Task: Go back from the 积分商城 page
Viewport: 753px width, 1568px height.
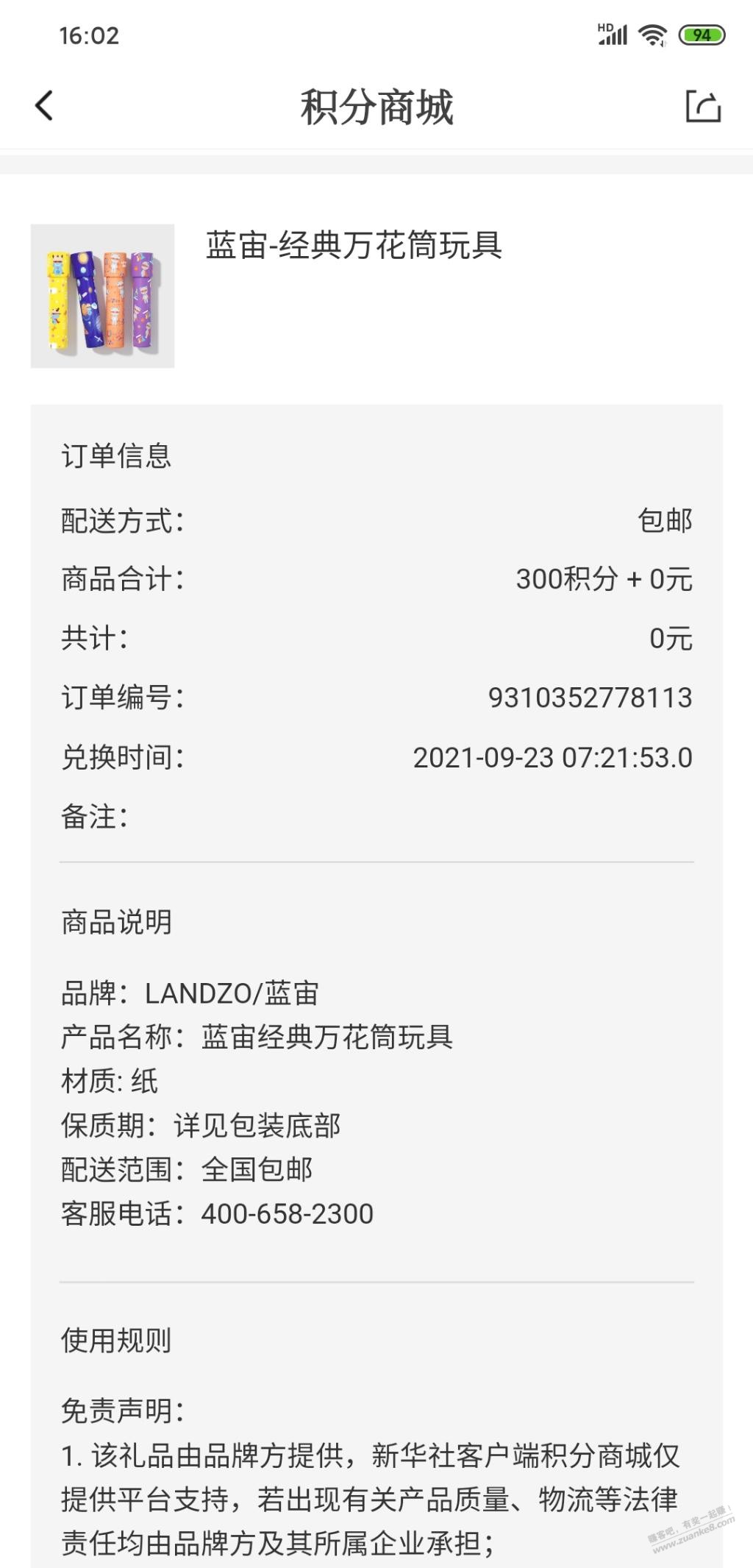Action: (x=44, y=106)
